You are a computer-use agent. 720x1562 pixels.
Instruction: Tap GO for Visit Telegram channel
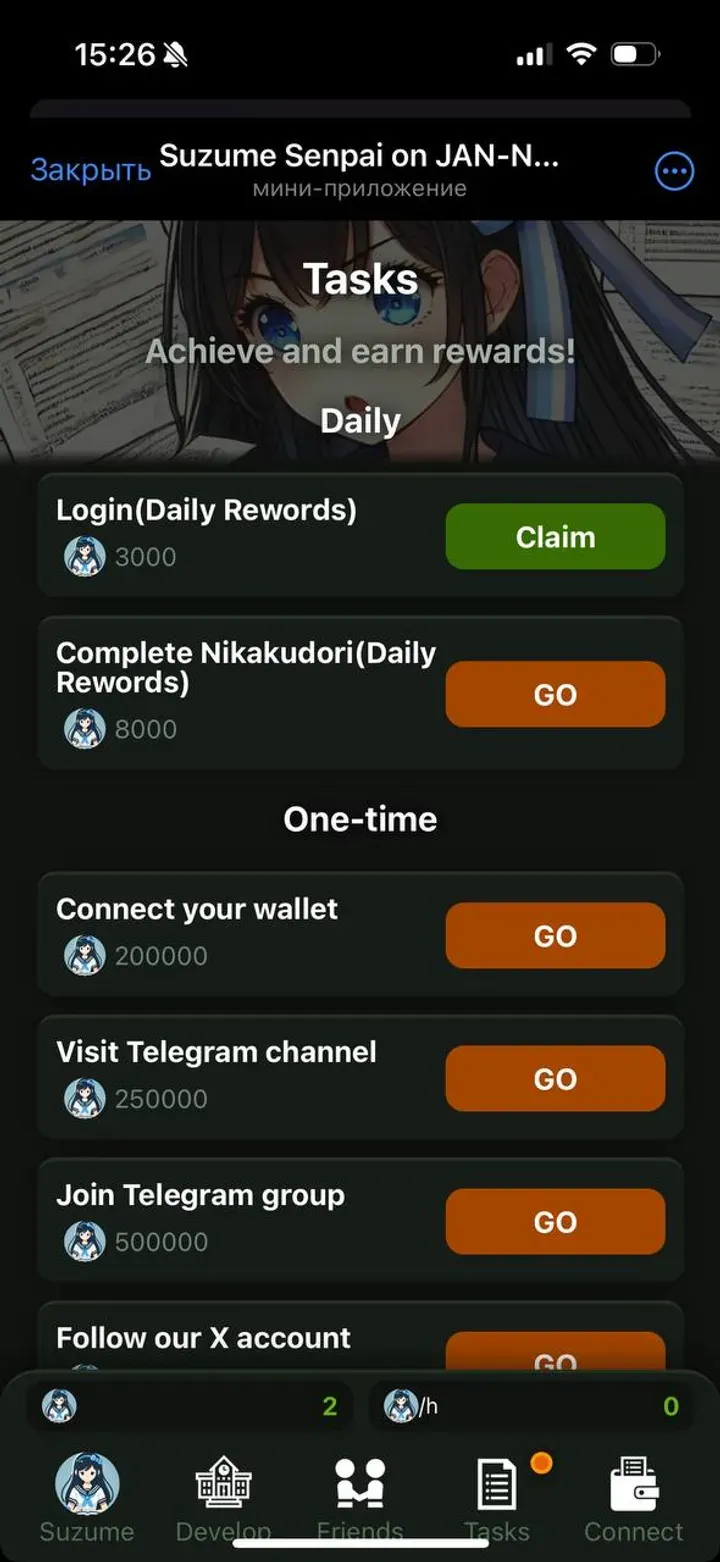pos(555,1079)
